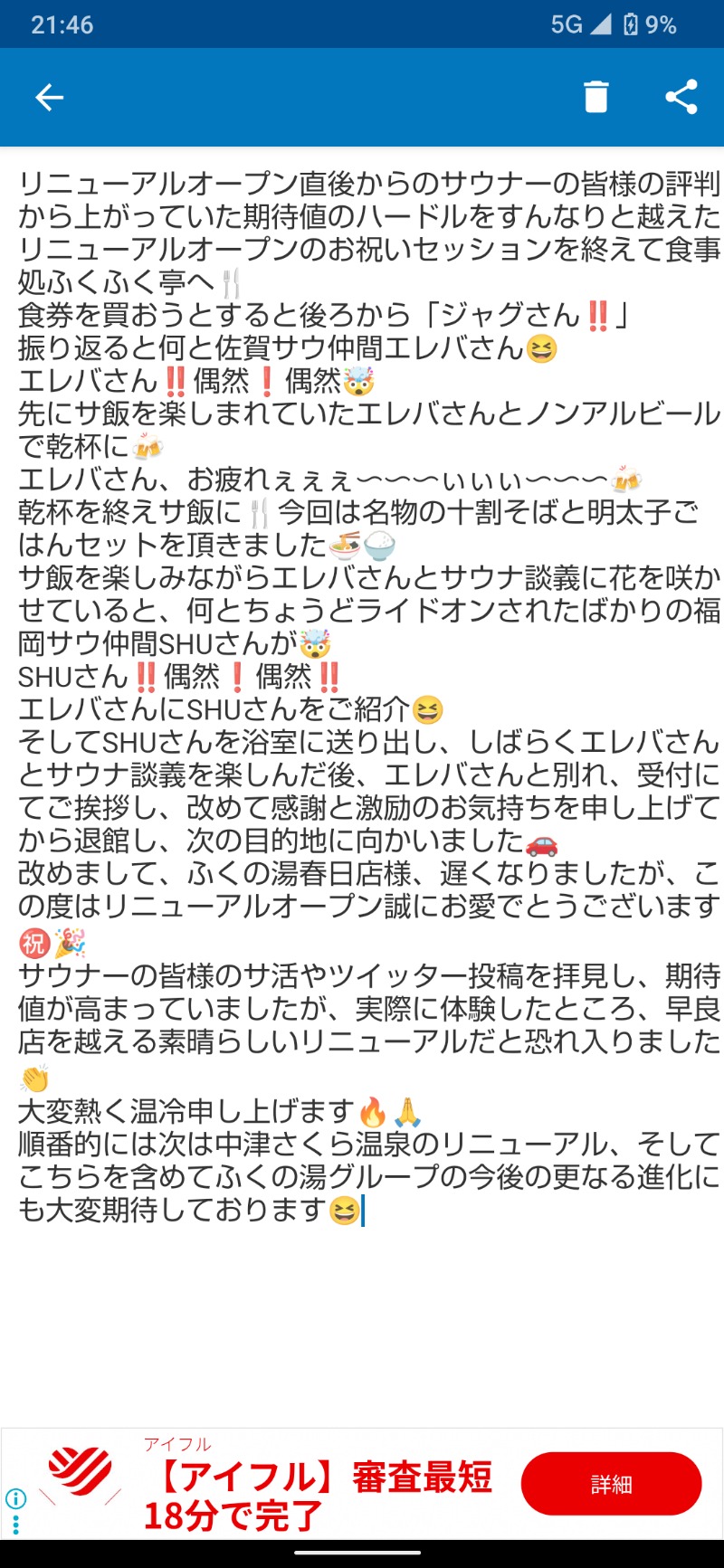
Task: Open the アイフル ad's 詳細 button
Action: [611, 1483]
